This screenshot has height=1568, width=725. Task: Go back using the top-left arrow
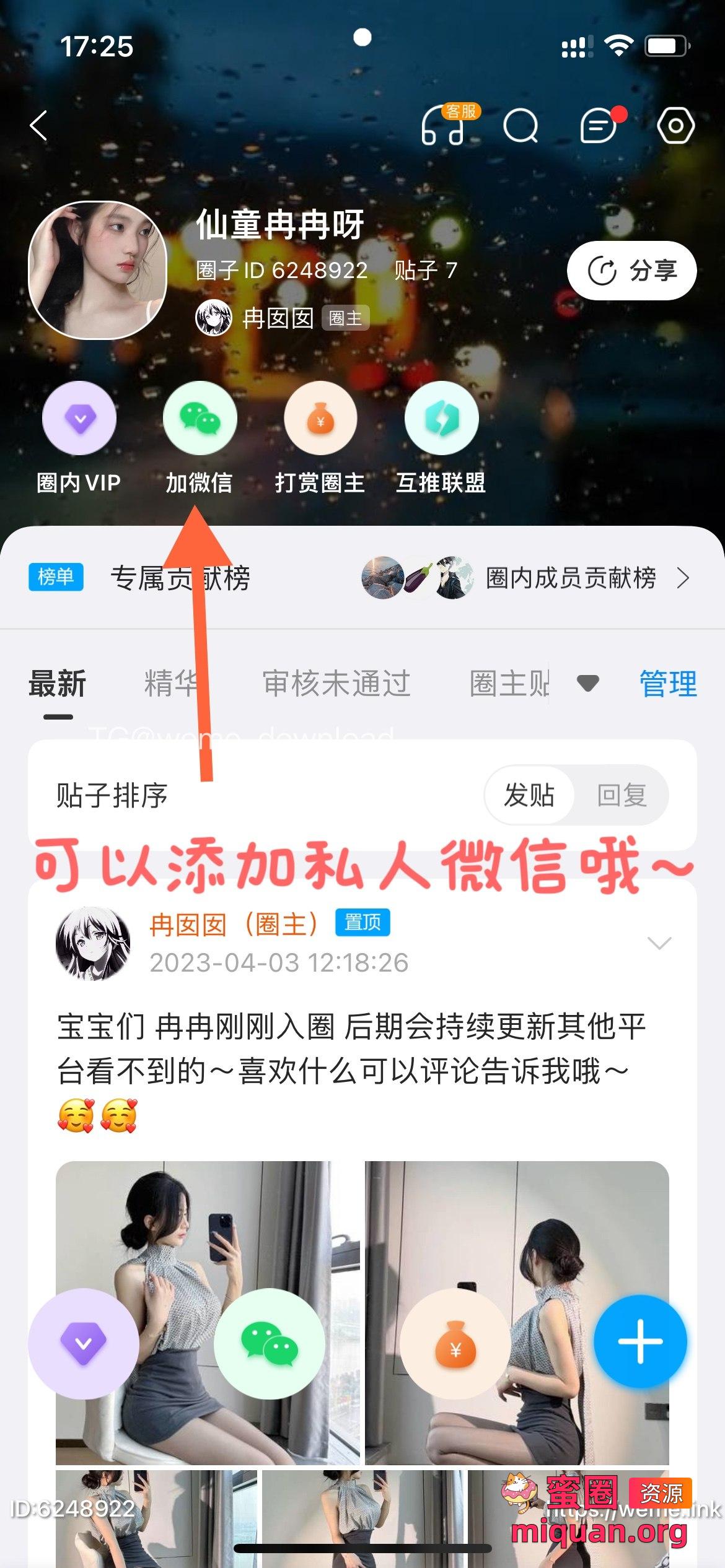39,126
